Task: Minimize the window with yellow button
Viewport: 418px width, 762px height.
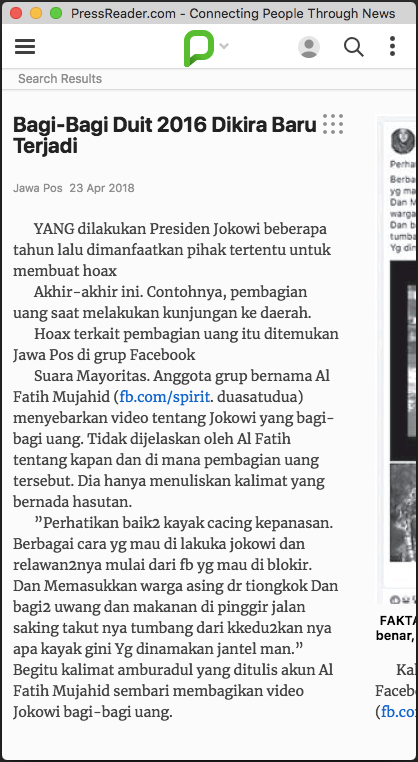Action: click(36, 13)
